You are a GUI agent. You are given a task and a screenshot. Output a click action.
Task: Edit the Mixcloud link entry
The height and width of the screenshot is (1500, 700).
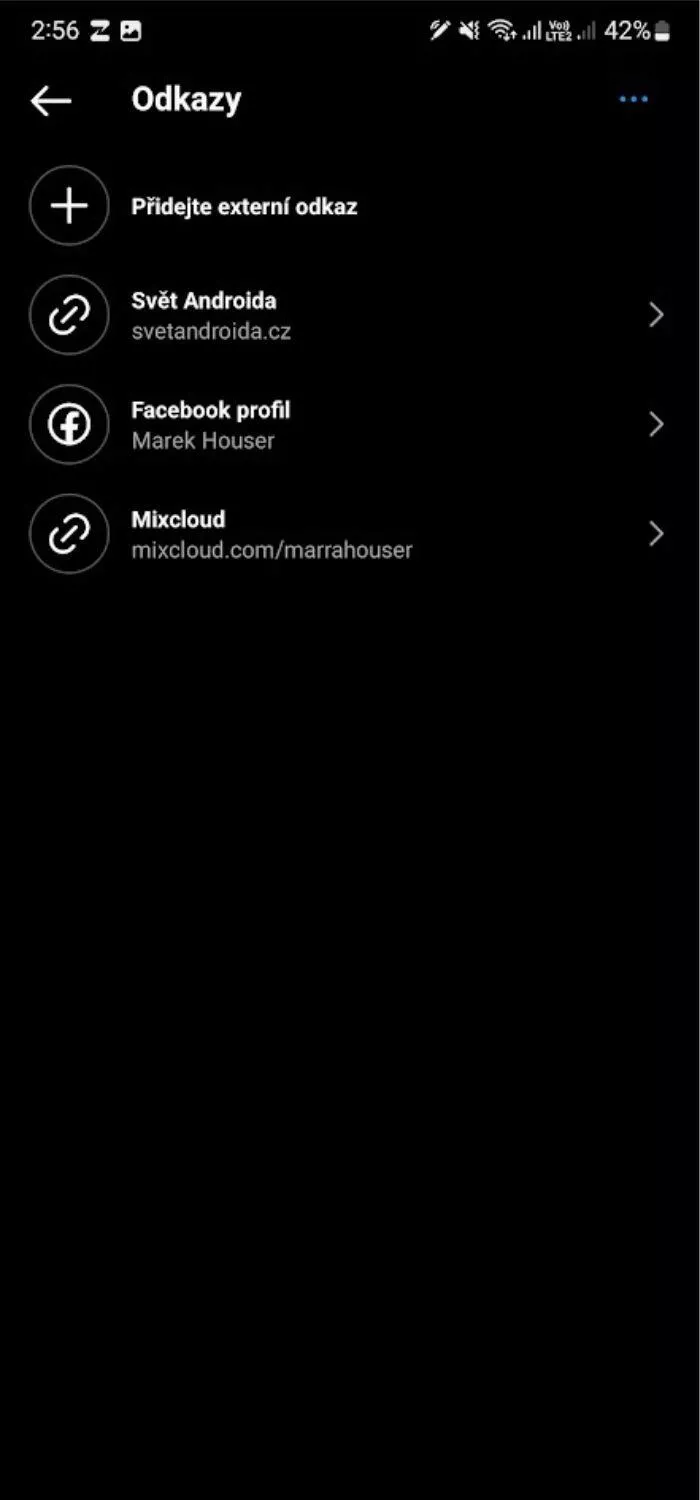pos(350,534)
